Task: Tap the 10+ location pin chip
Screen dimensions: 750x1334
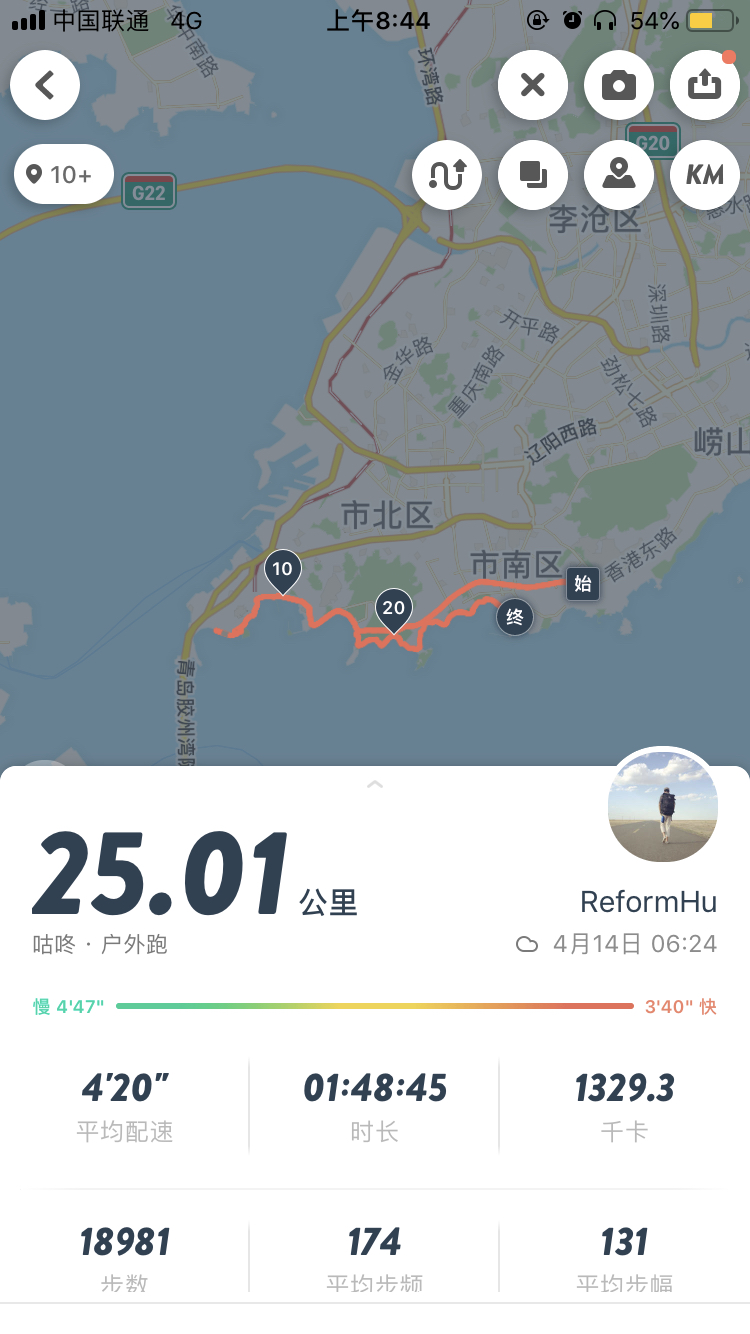Action: 63,174
